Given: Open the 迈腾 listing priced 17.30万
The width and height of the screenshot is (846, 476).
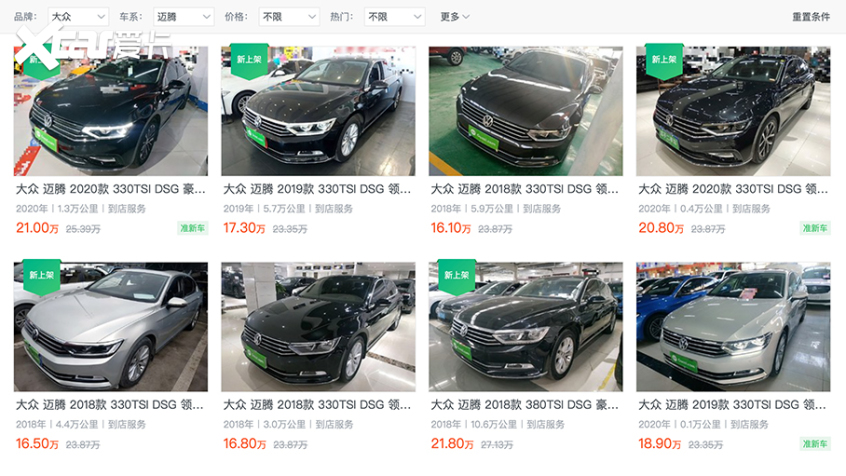Looking at the screenshot, I should click(x=318, y=112).
